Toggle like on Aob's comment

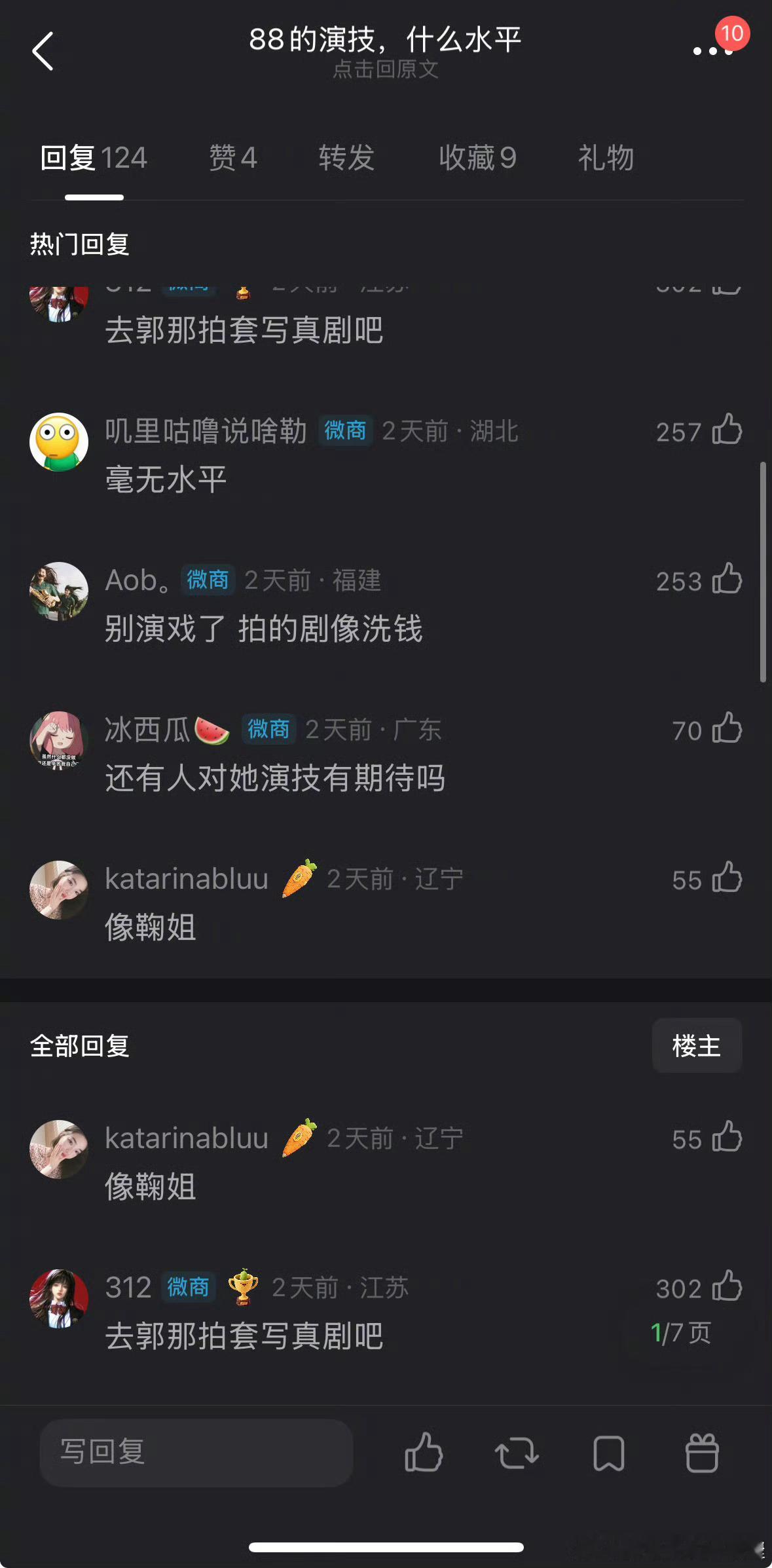[x=727, y=580]
